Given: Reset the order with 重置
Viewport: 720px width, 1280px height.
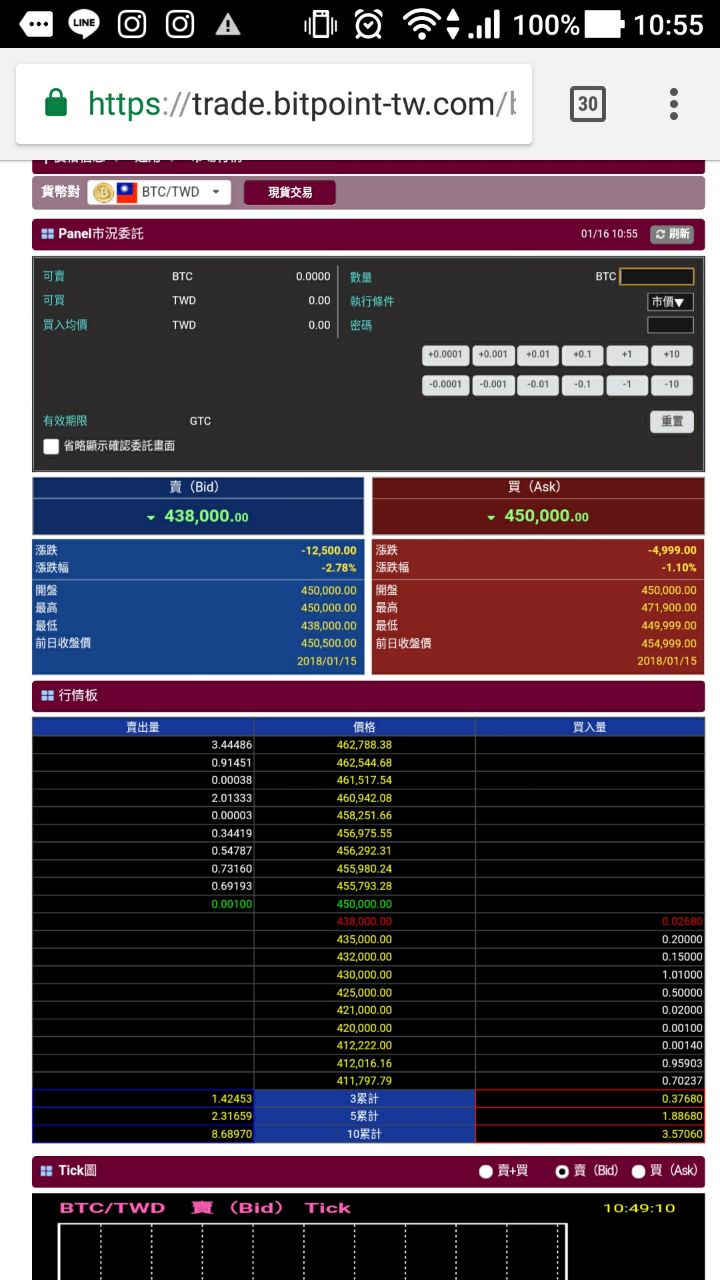Looking at the screenshot, I should coord(672,421).
